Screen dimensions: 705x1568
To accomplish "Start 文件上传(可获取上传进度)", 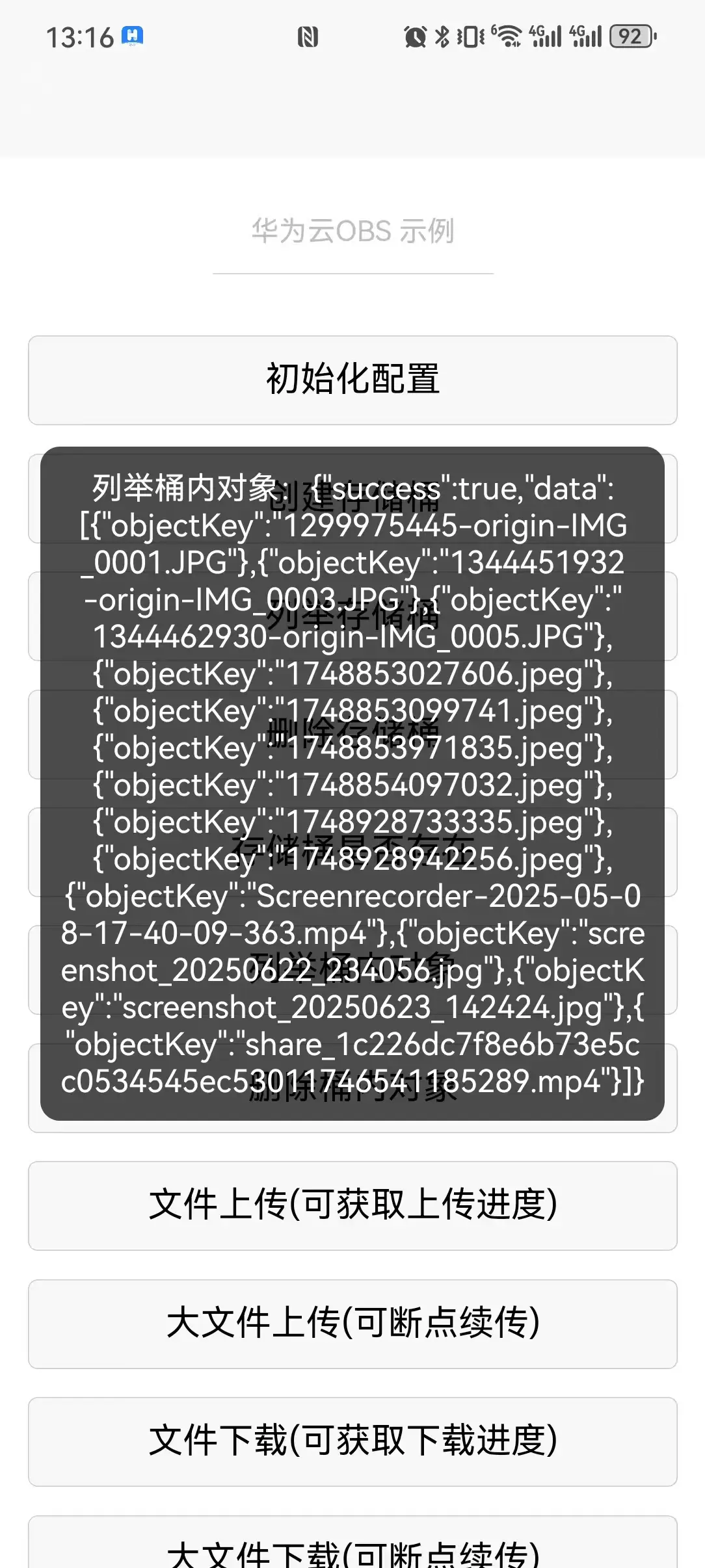I will (352, 1205).
